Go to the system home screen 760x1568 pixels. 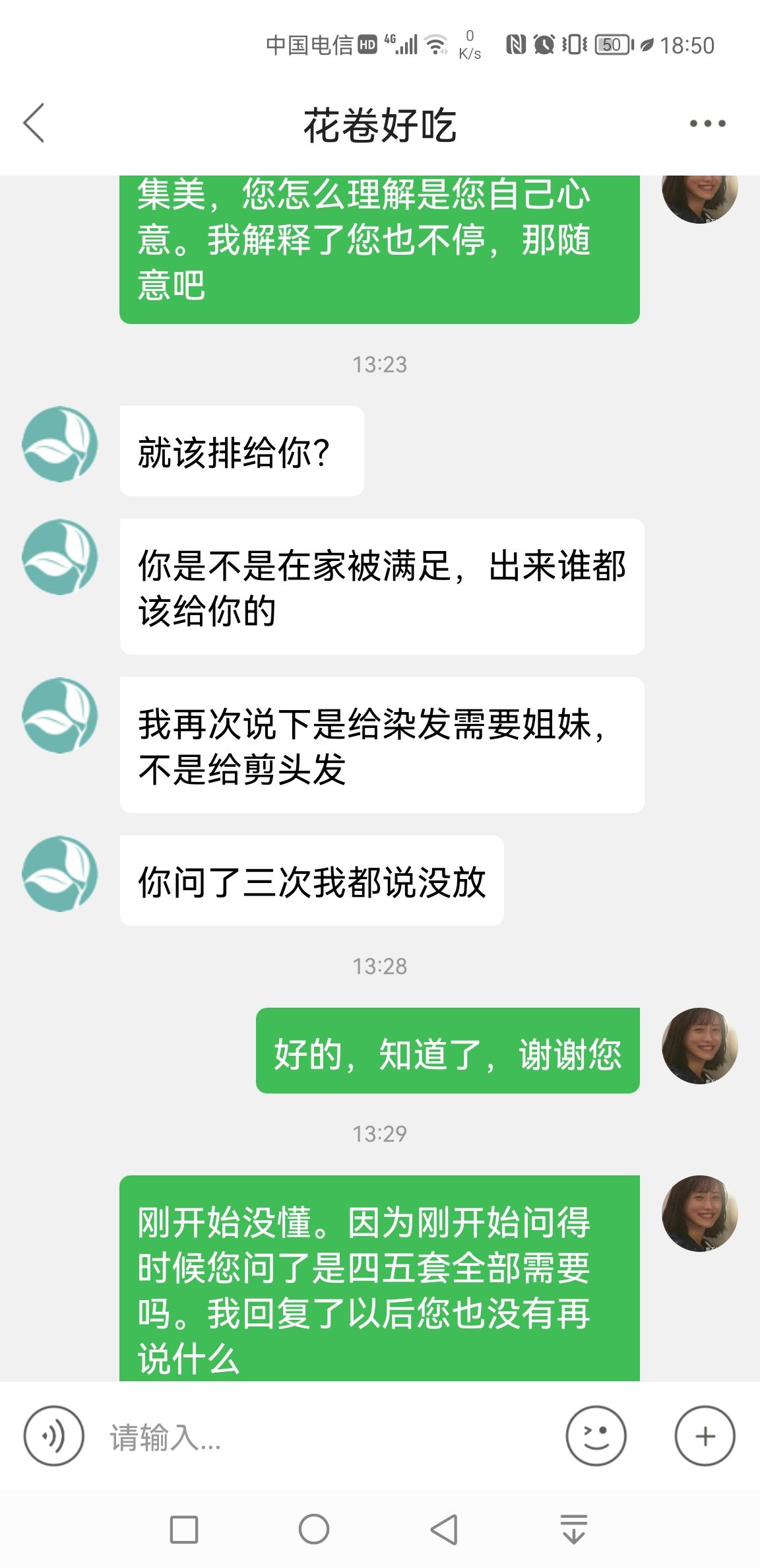[x=314, y=1529]
